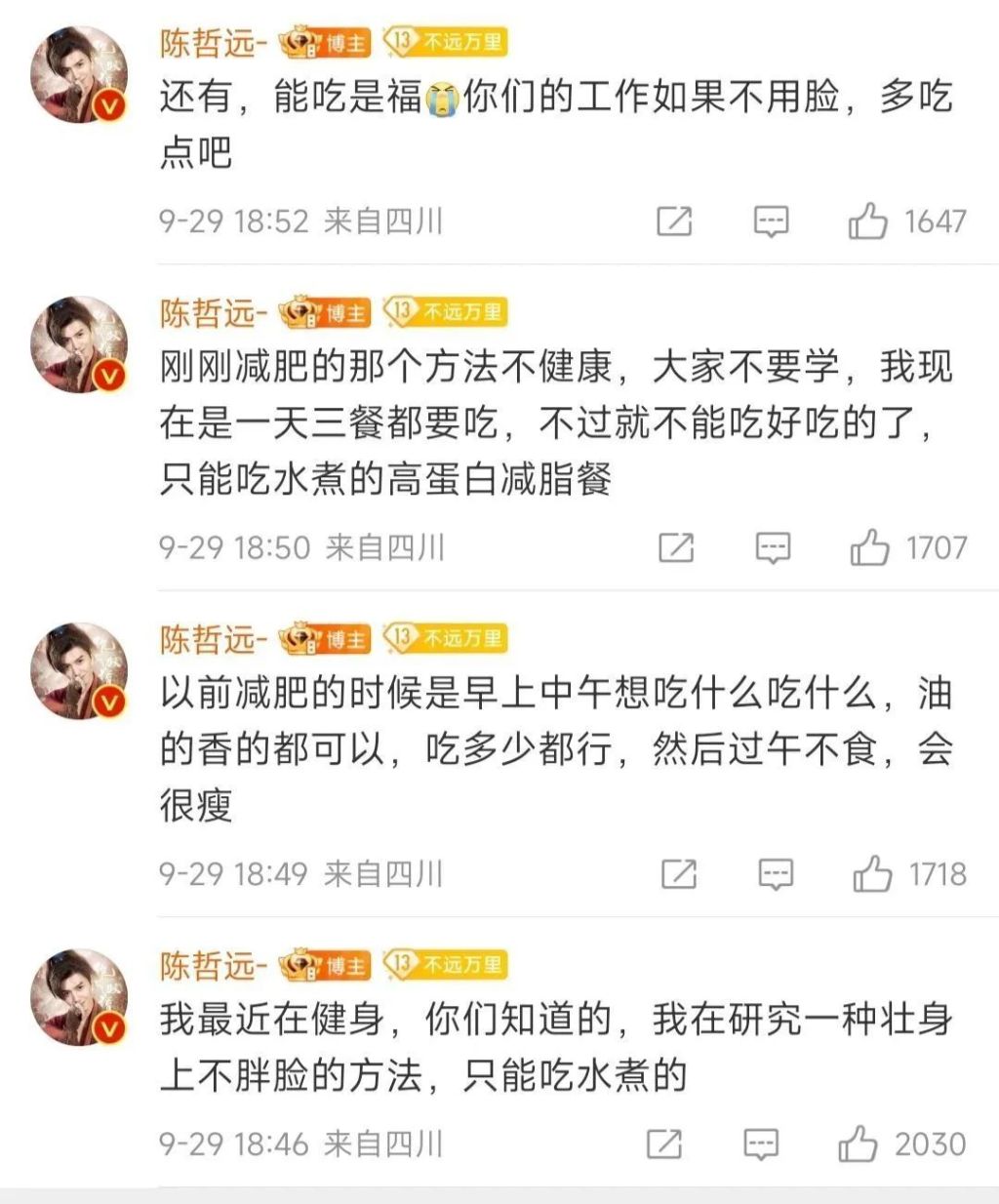This screenshot has height=1204, width=999.
Task: Reply to the 9-29 18:46 comment
Action: tap(761, 1144)
